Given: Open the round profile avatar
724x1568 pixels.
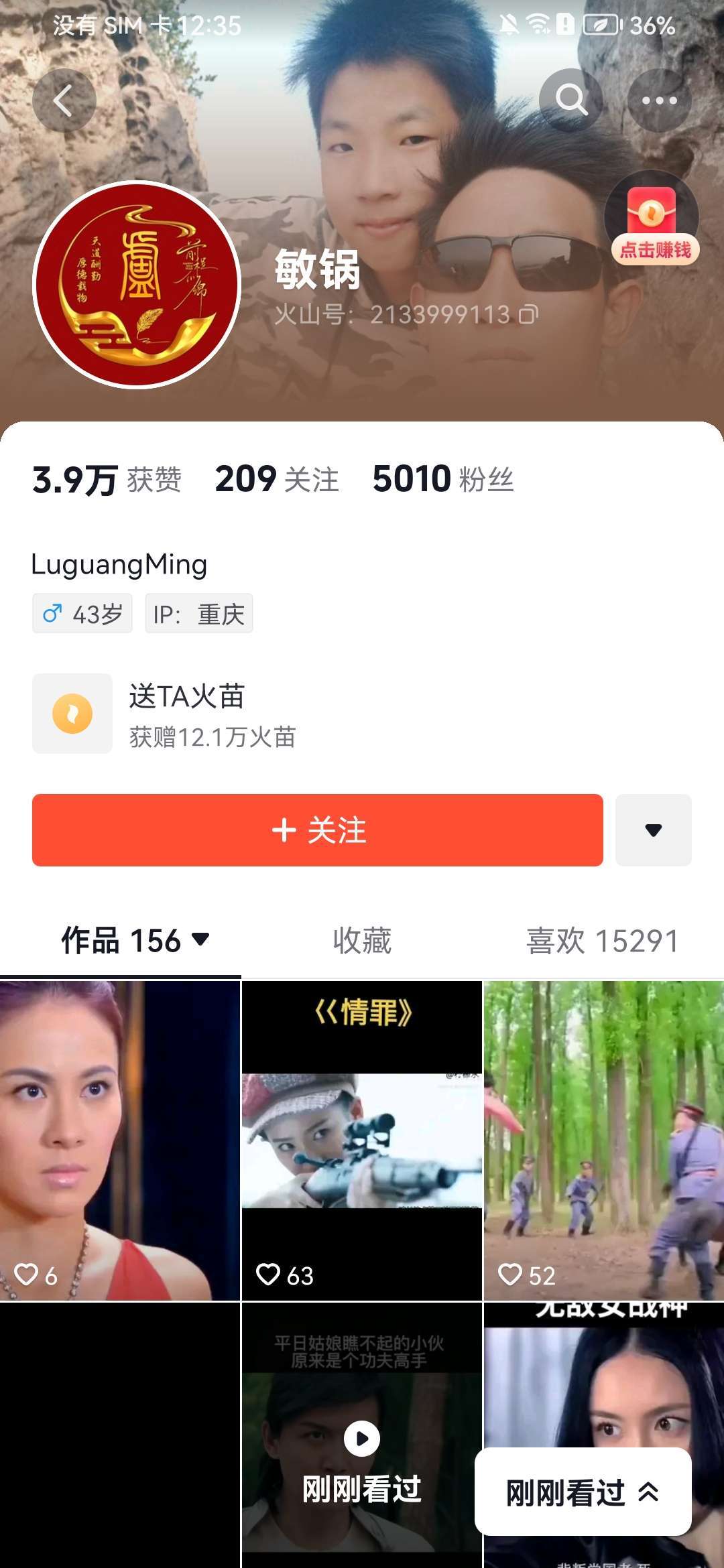Looking at the screenshot, I should tap(137, 284).
